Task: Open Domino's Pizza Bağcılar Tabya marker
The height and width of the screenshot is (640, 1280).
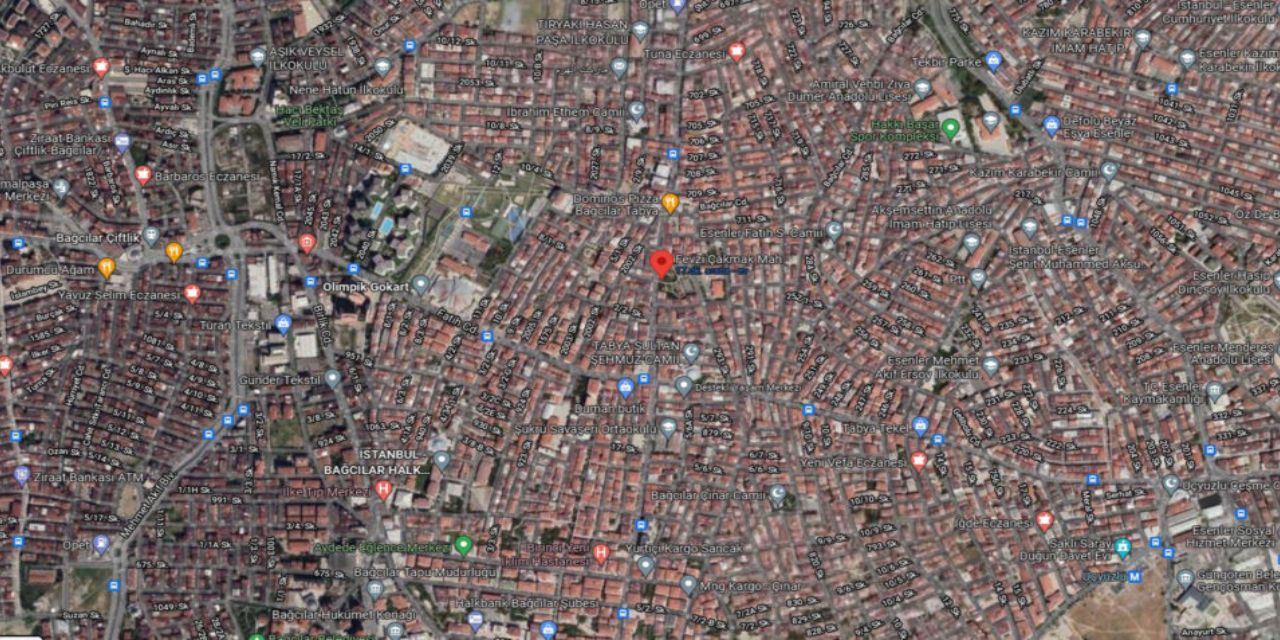Action: 671,203
